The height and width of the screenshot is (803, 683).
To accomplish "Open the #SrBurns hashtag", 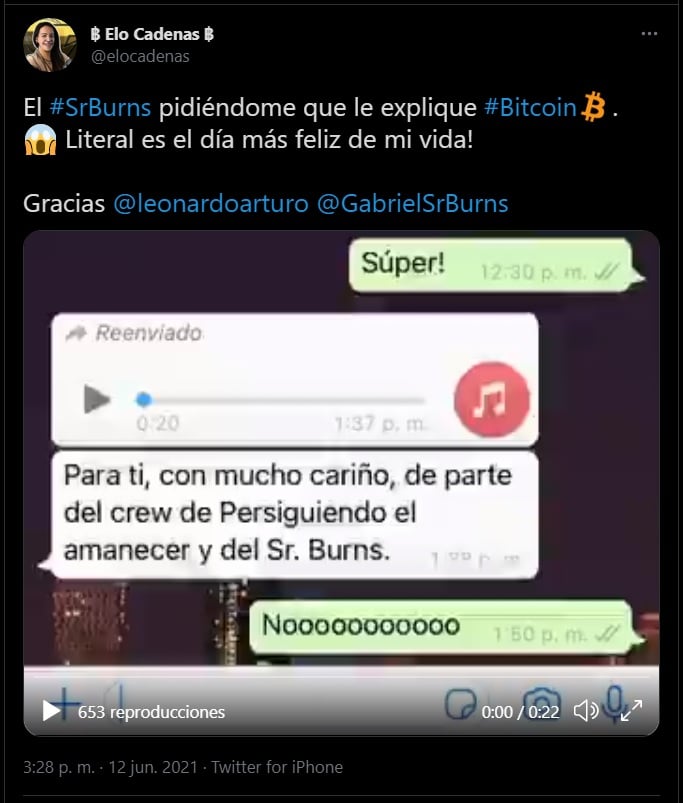I will pos(100,108).
